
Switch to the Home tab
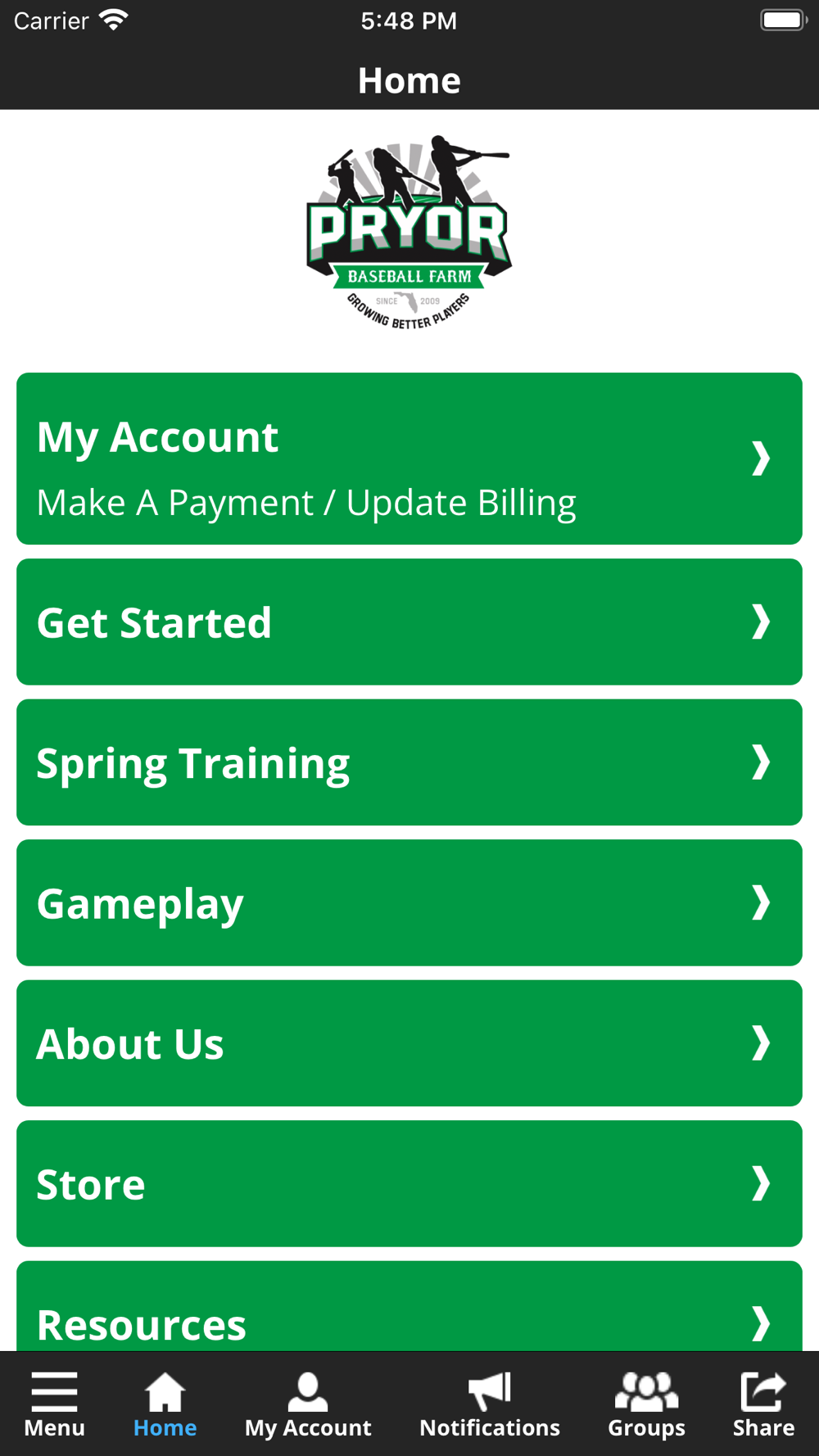click(165, 1404)
